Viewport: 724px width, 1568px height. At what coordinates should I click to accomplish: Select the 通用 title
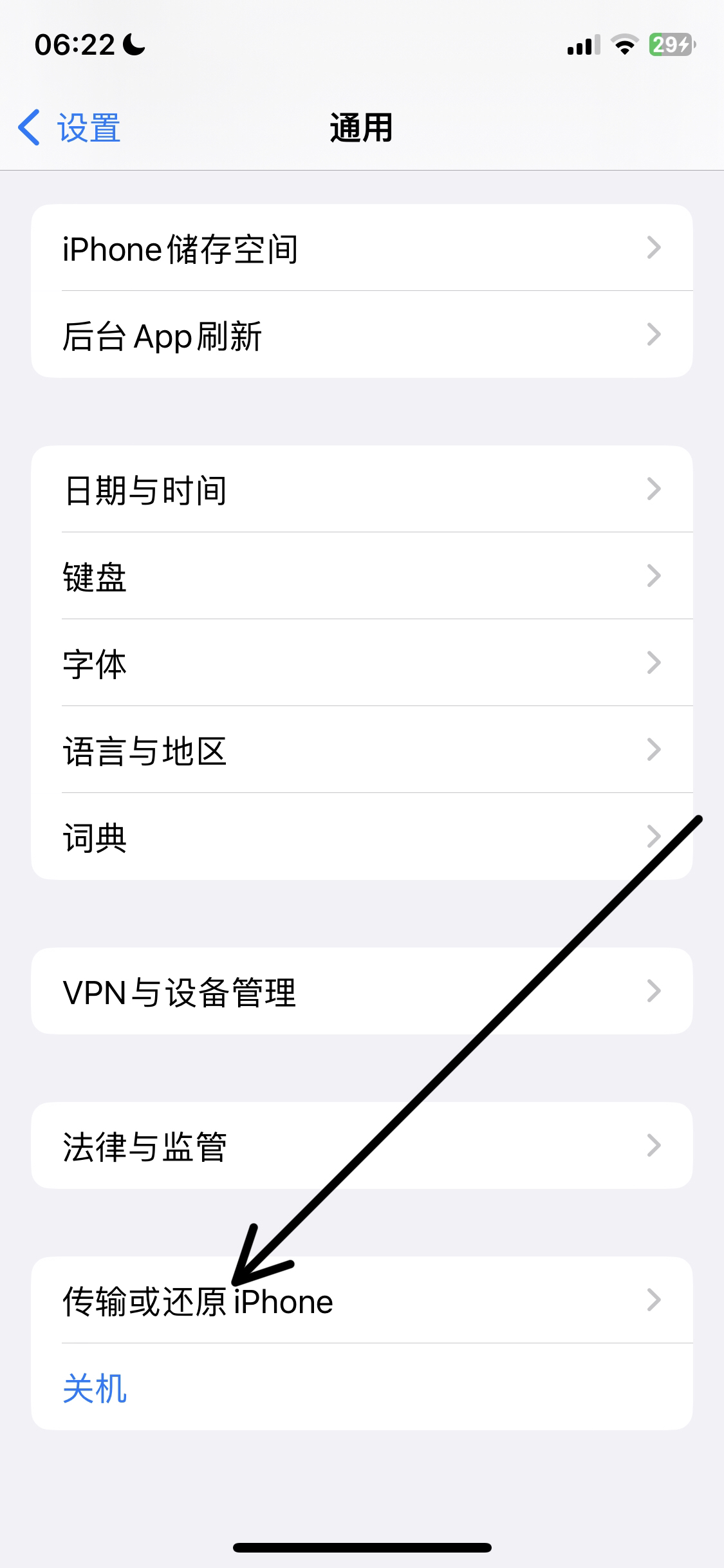click(x=362, y=127)
